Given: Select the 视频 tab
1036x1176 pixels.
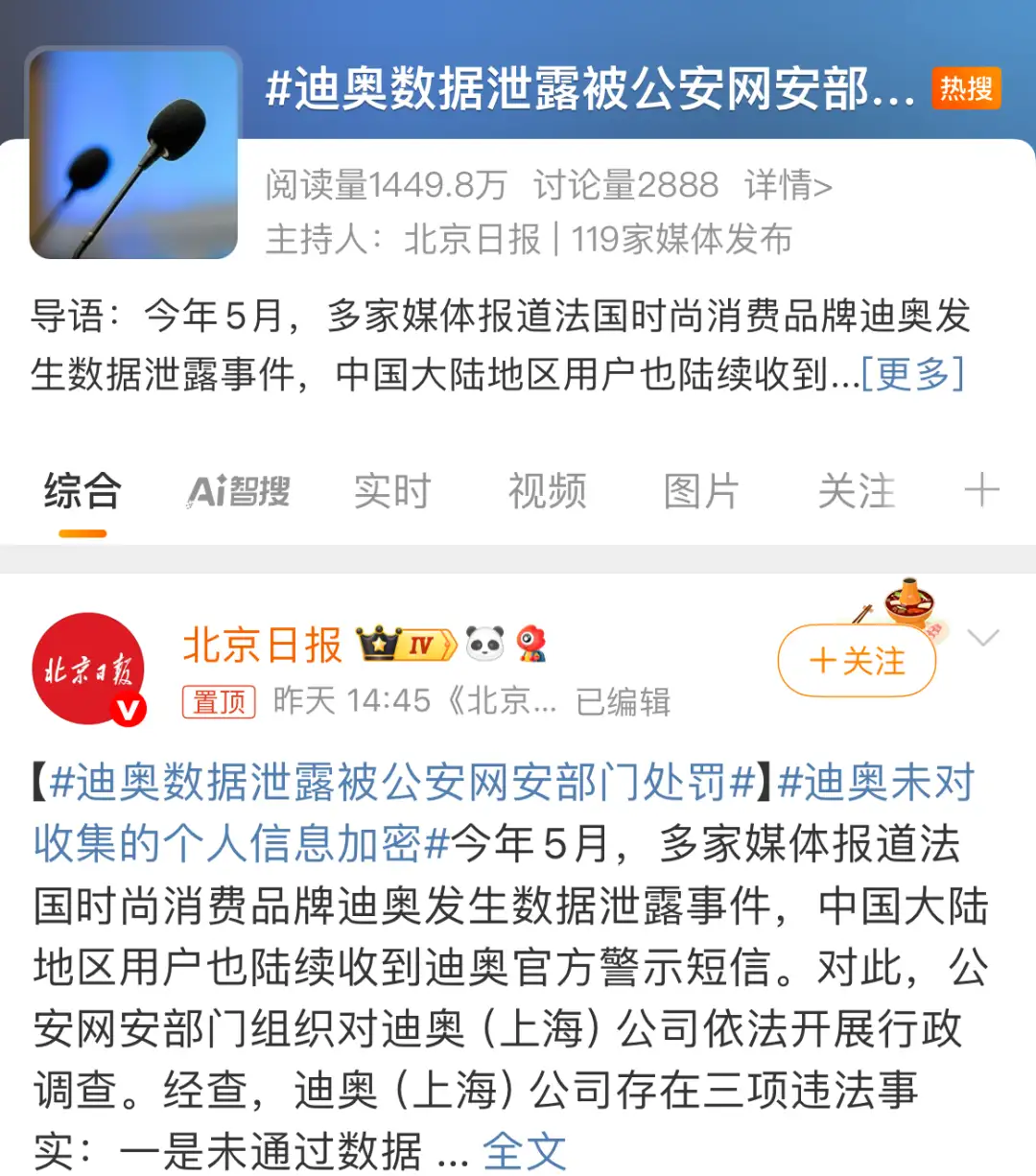Looking at the screenshot, I should pyautogui.click(x=547, y=491).
